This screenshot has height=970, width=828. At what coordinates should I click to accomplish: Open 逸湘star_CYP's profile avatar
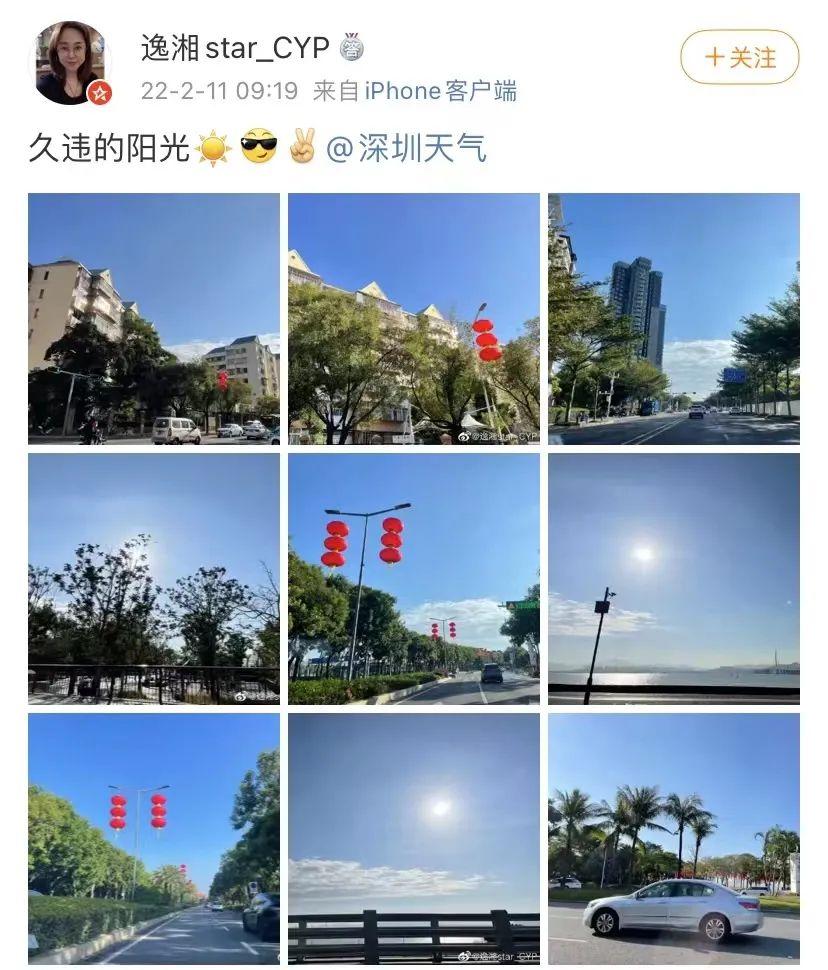tap(72, 62)
